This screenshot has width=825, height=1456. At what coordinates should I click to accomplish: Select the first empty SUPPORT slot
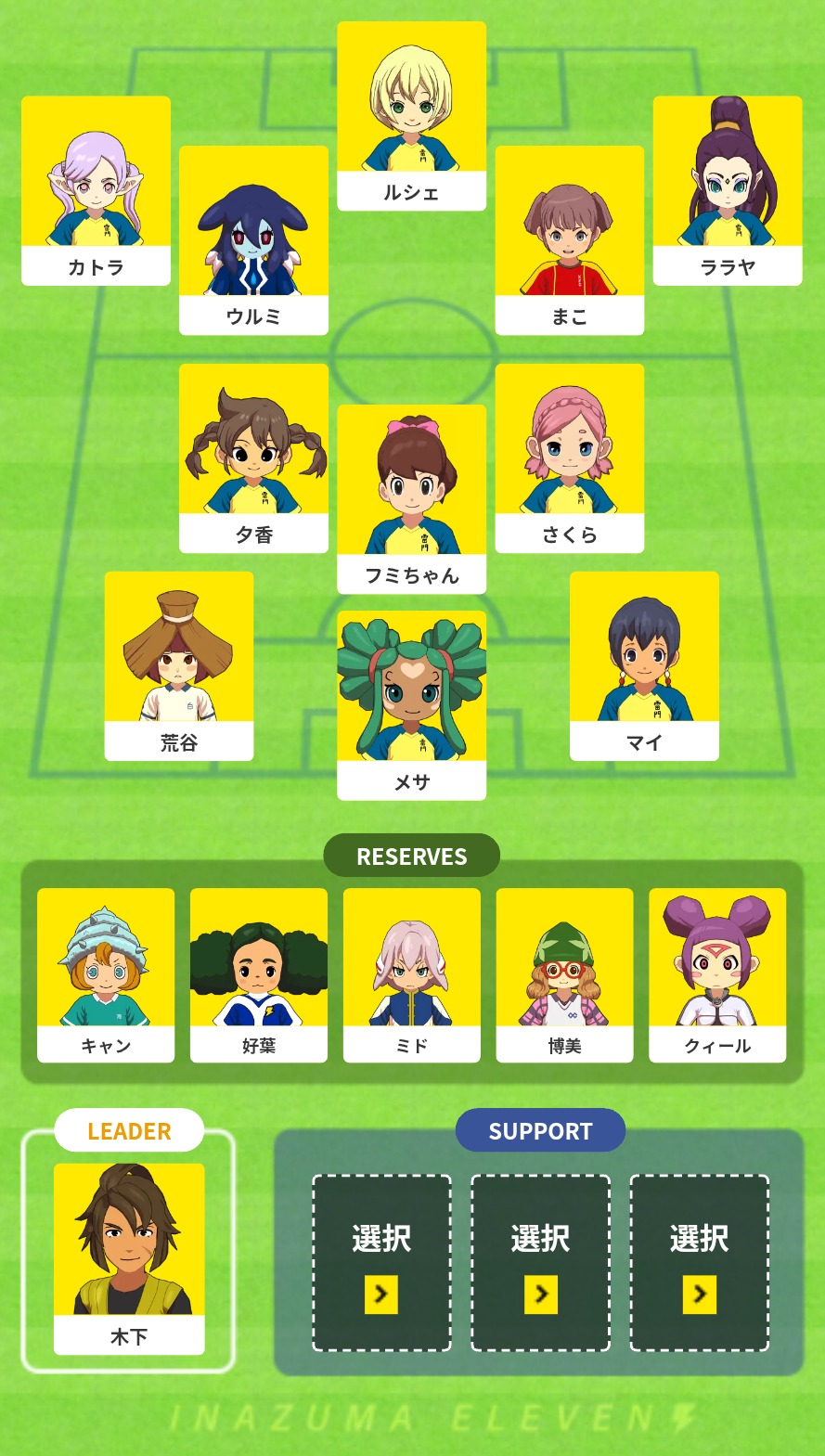(x=381, y=1262)
